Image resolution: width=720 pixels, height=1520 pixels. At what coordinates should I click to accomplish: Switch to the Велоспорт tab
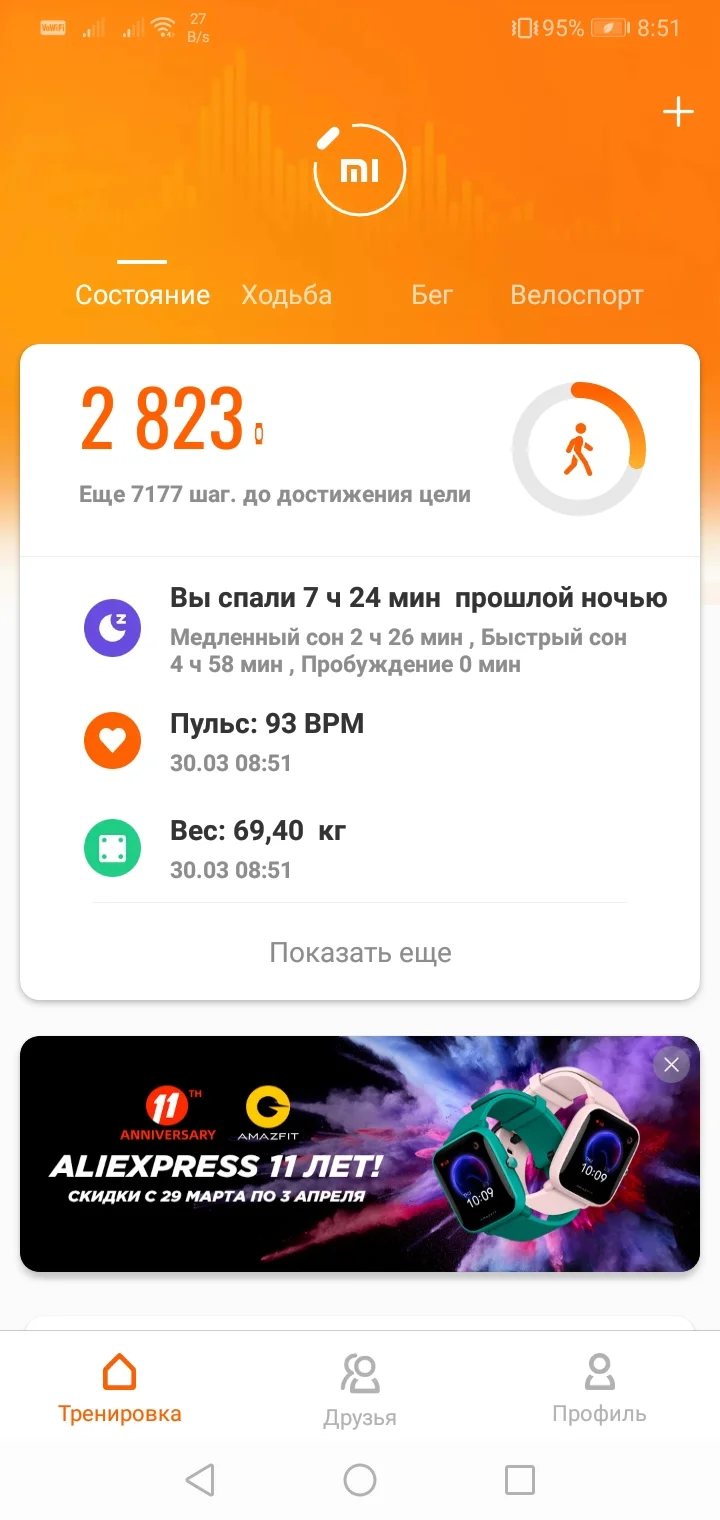tap(577, 294)
